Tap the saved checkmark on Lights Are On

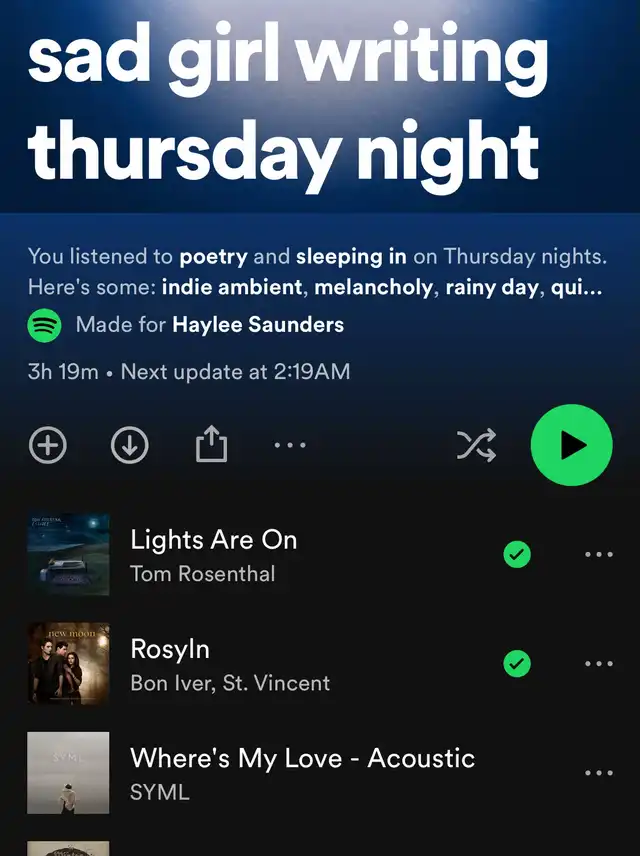(517, 555)
